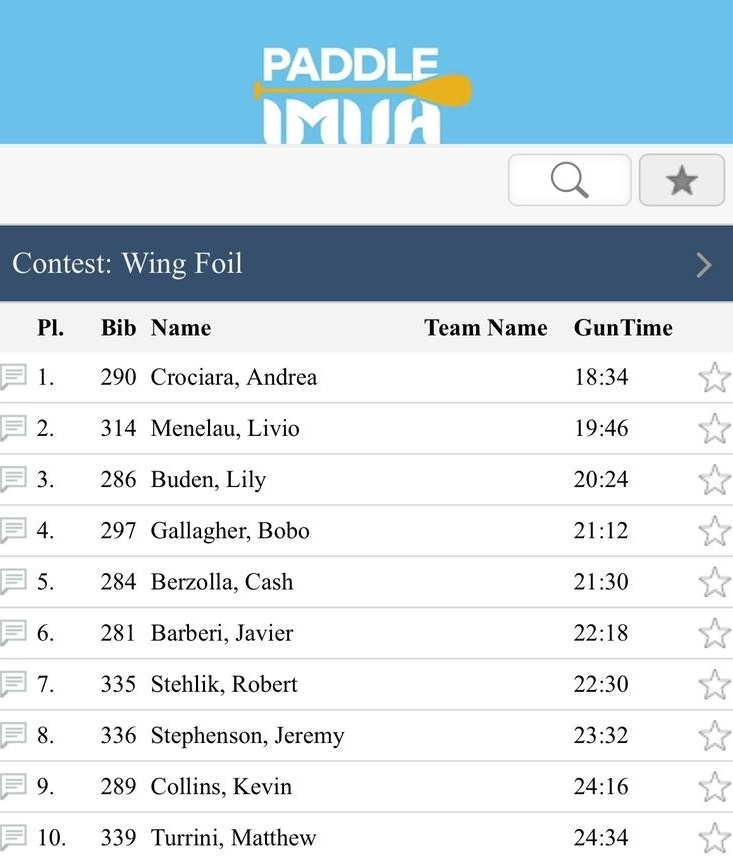Star Berzolla, Cash as favorite
The width and height of the screenshot is (733, 860).
point(713,582)
